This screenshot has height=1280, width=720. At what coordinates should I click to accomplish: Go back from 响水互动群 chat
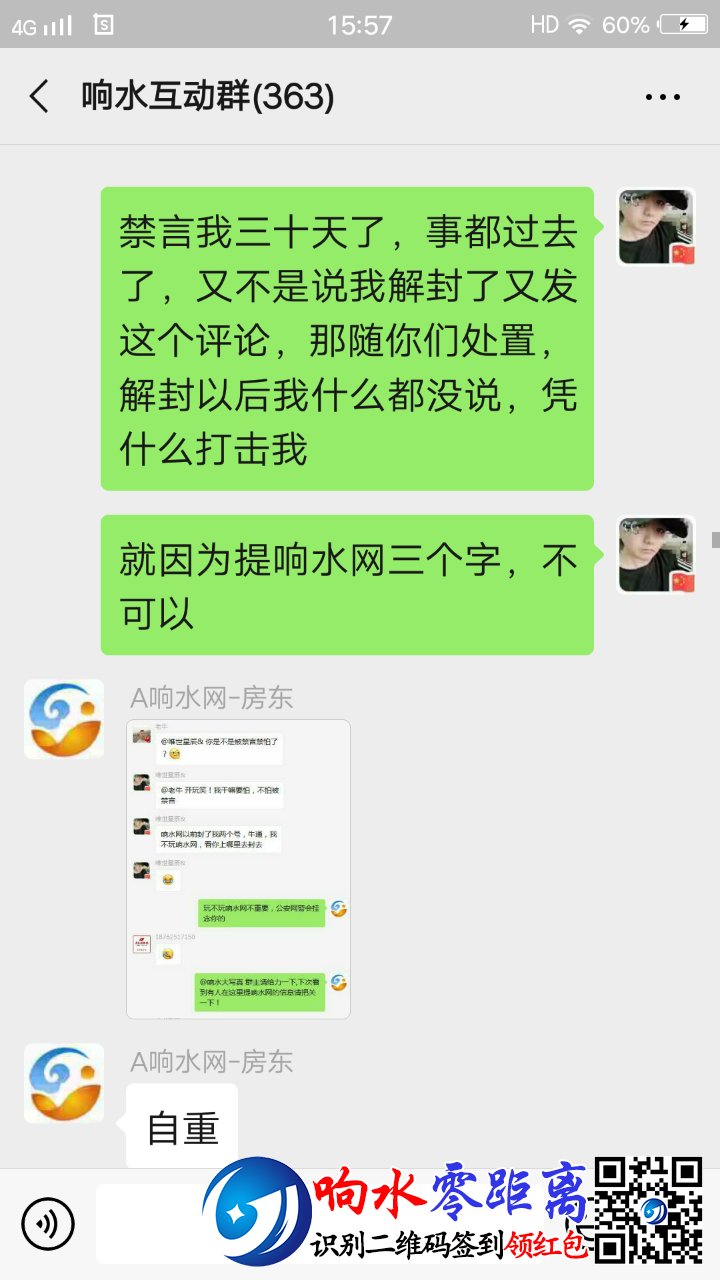coord(39,97)
